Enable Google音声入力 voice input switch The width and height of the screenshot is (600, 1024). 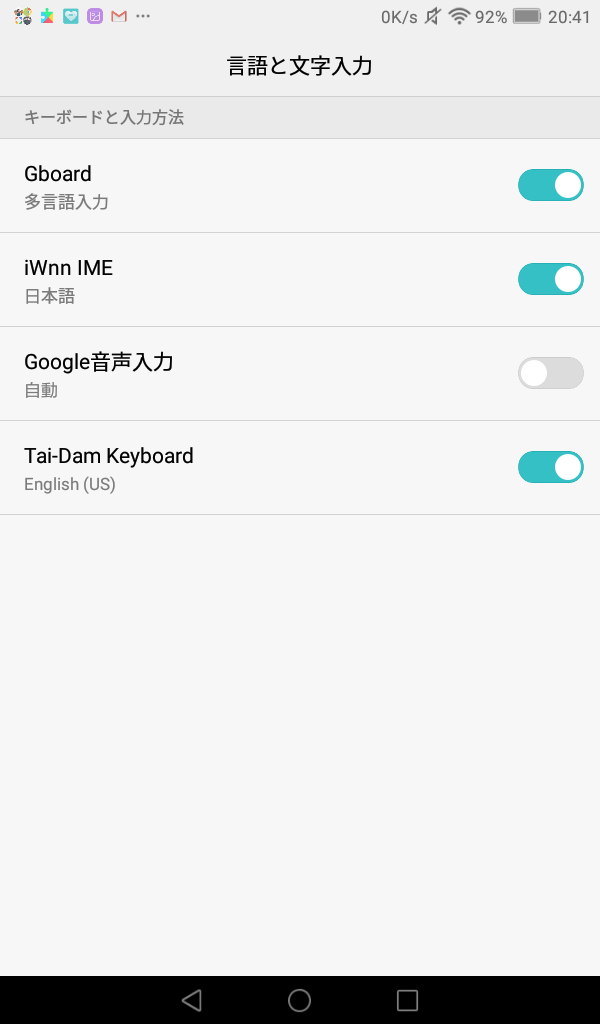[x=550, y=373]
